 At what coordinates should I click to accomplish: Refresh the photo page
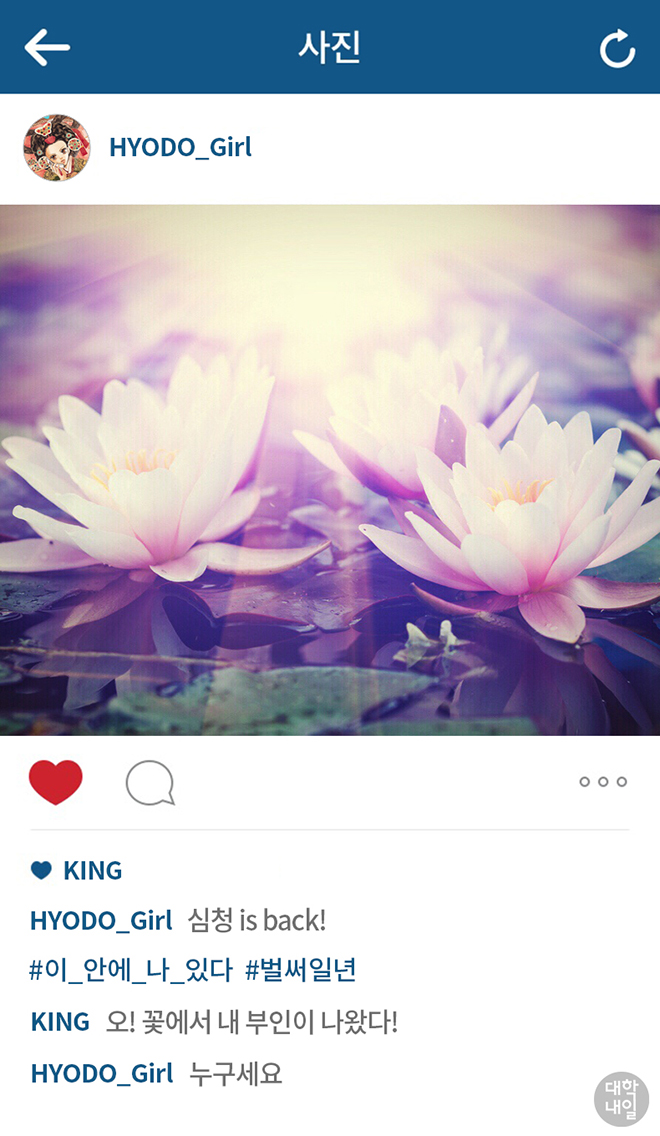coord(617,48)
